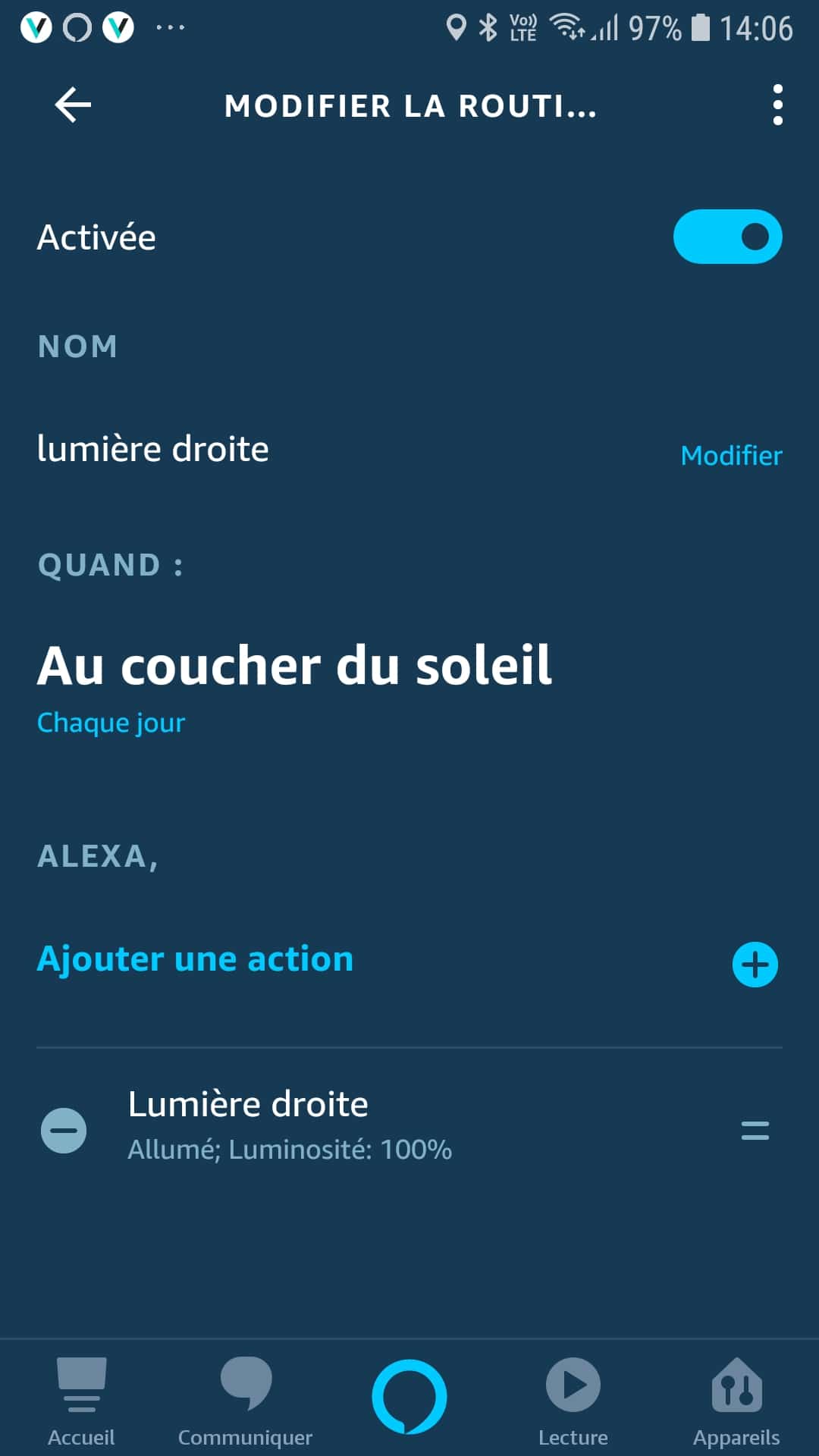Switch to the Lecture tab

click(573, 1401)
